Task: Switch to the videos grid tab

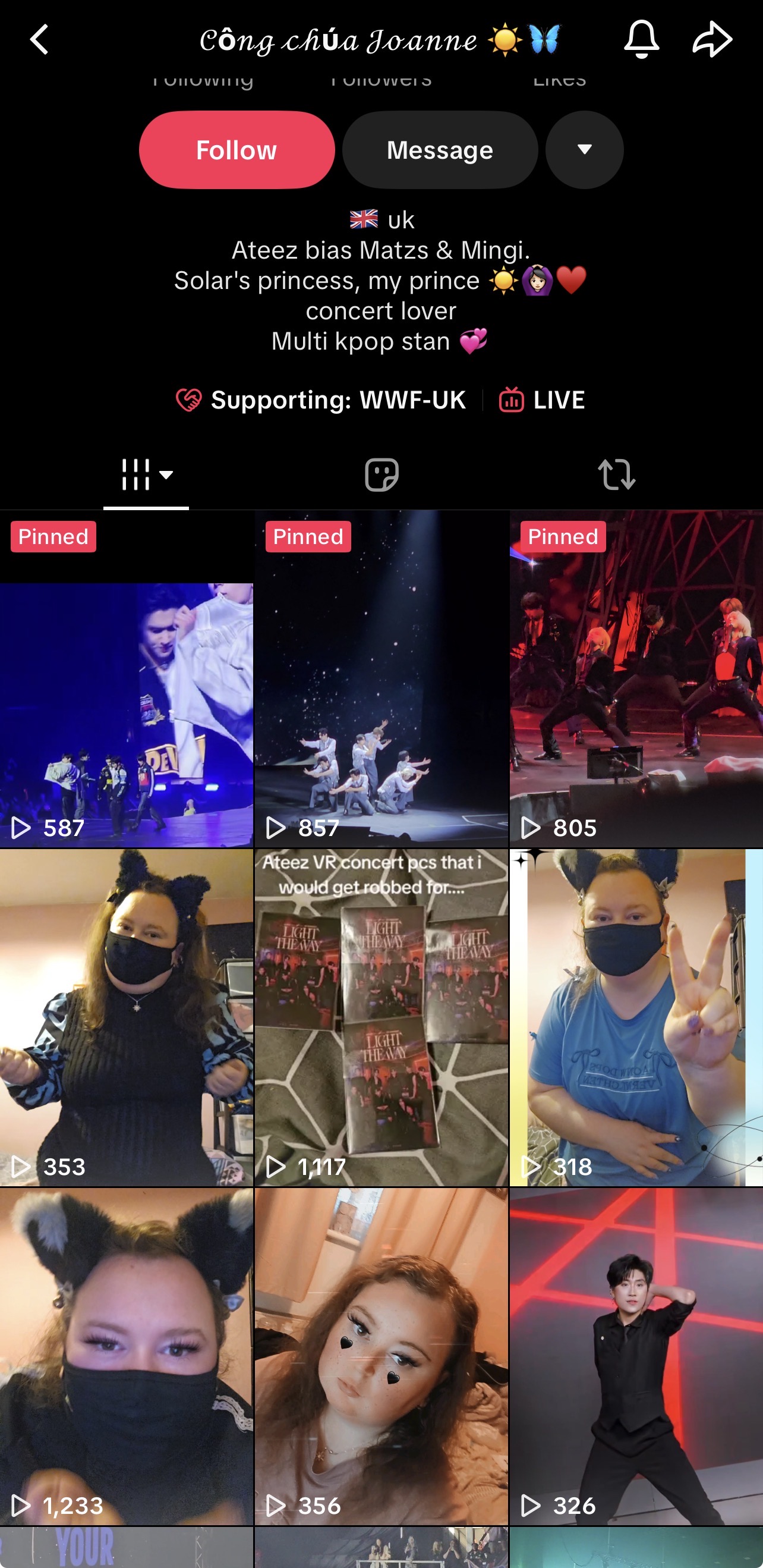Action: coord(146,475)
